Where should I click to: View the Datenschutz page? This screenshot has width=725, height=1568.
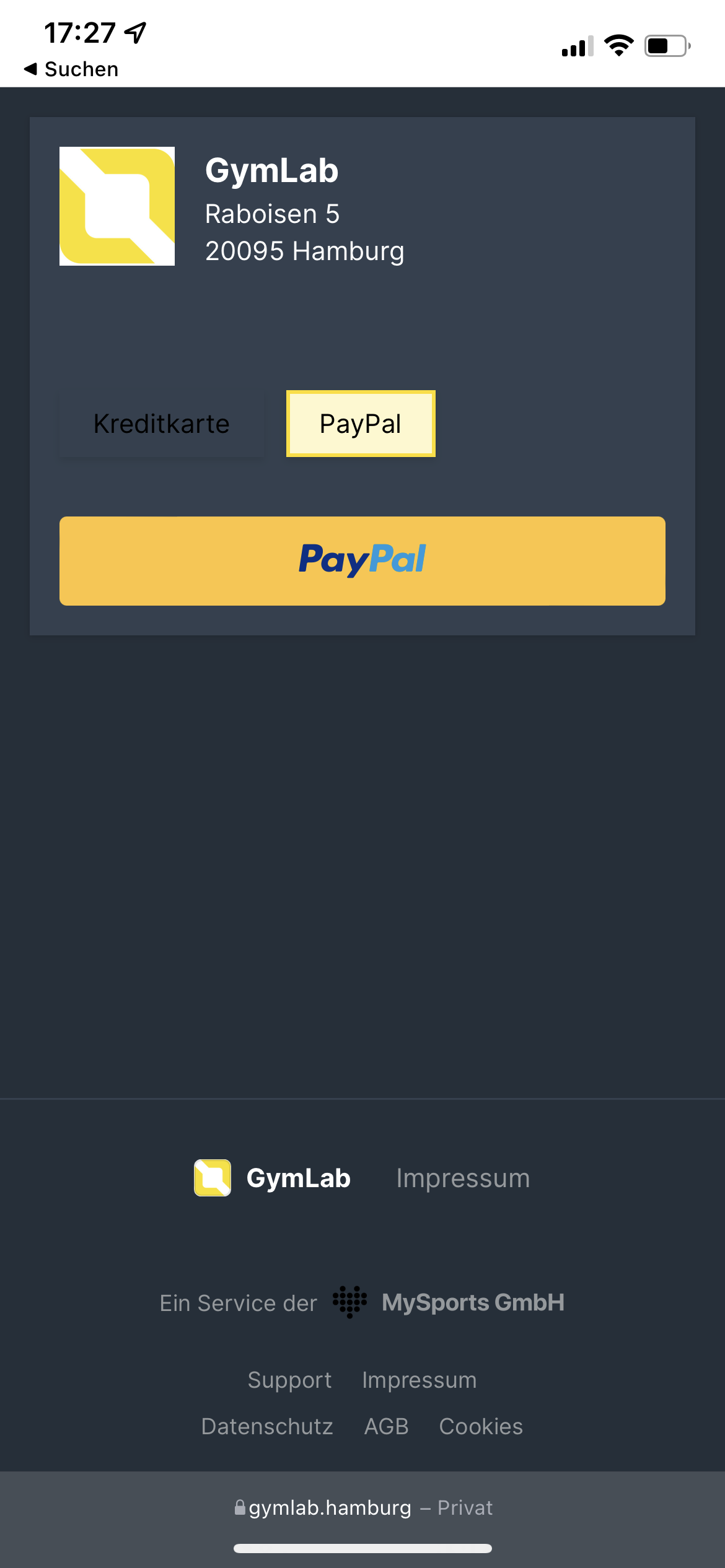pos(267,1426)
